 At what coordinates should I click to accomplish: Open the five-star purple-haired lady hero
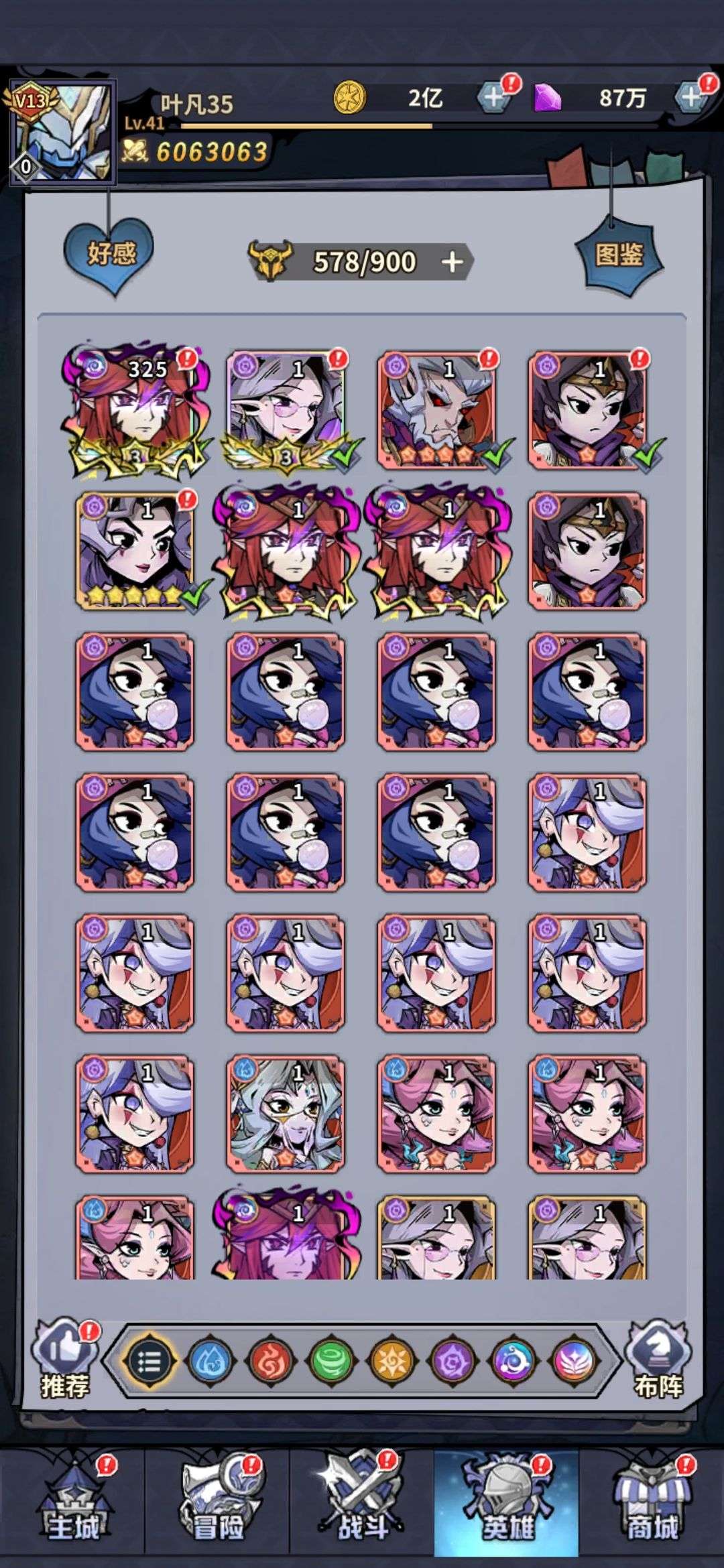135,551
